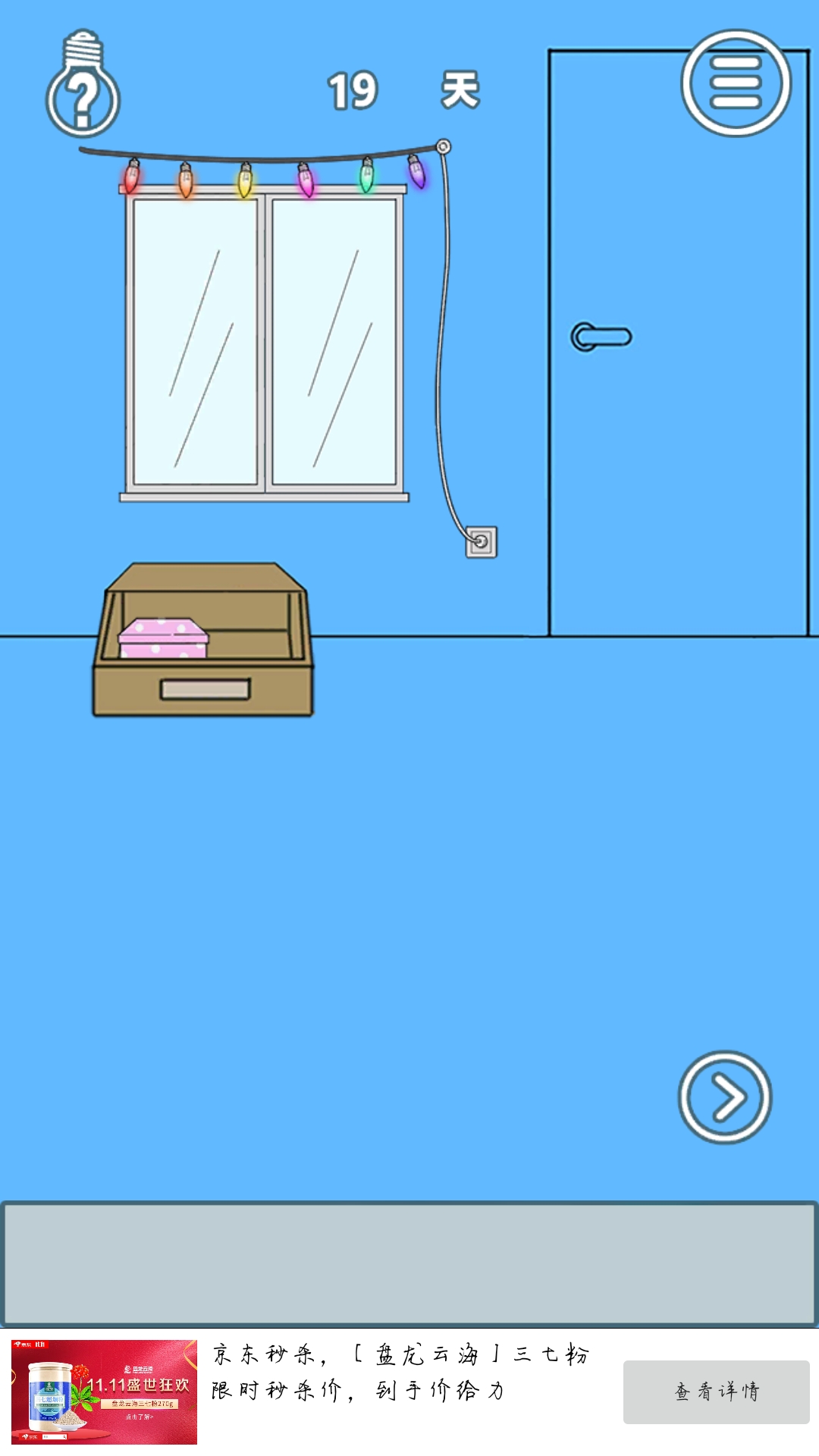
Task: Tap the wall power socket
Action: pyautogui.click(x=481, y=542)
